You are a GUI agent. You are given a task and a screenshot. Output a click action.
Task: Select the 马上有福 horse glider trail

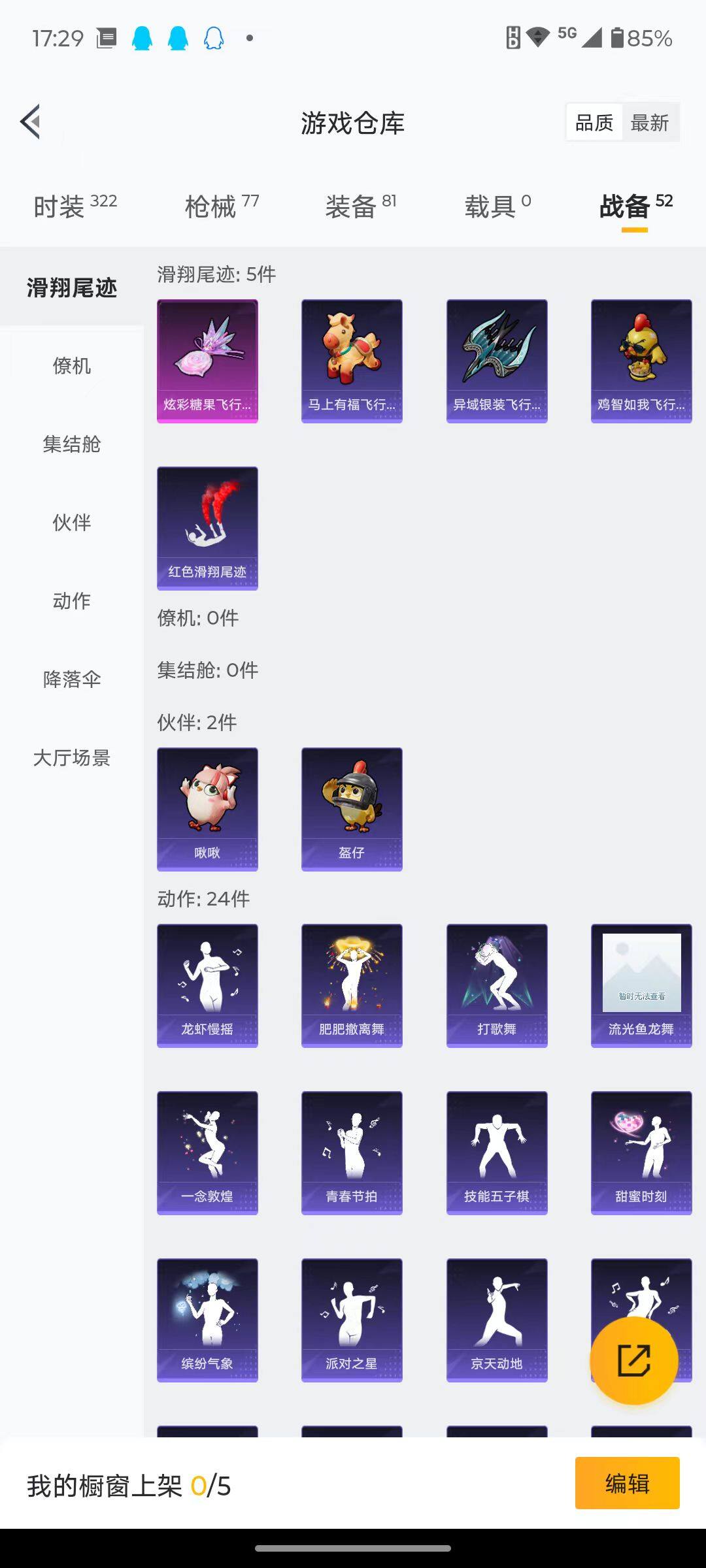pos(352,359)
